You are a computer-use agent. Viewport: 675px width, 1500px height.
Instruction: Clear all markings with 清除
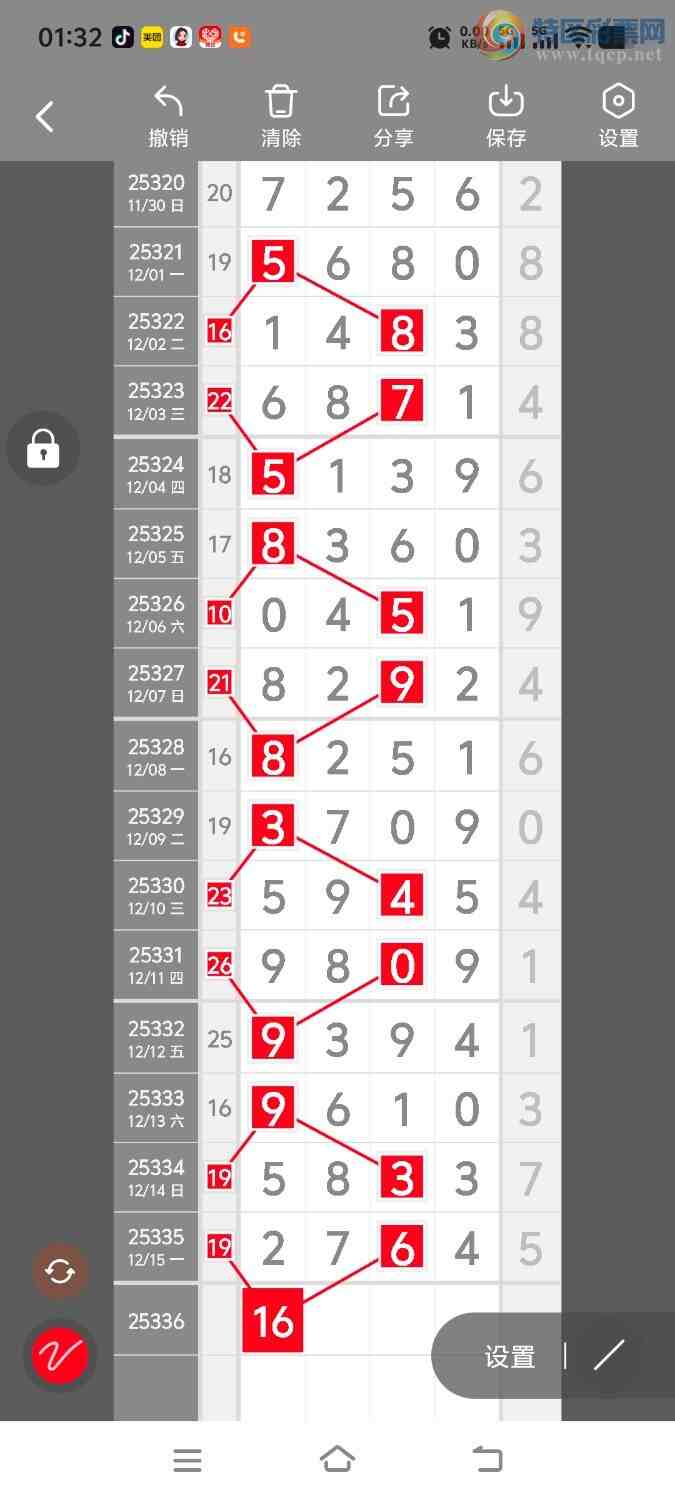[x=281, y=117]
